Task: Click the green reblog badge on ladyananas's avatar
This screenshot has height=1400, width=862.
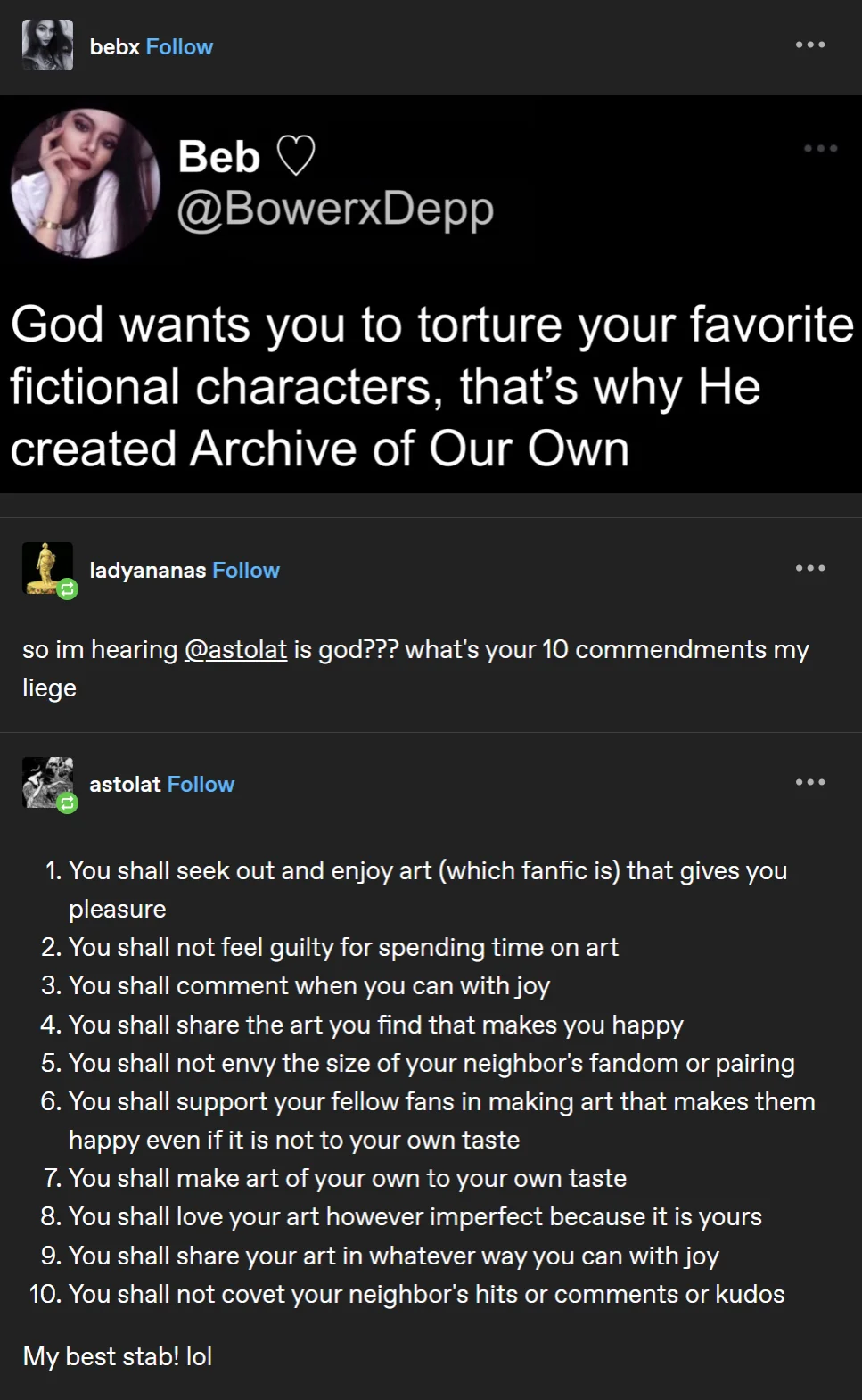Action: point(67,589)
